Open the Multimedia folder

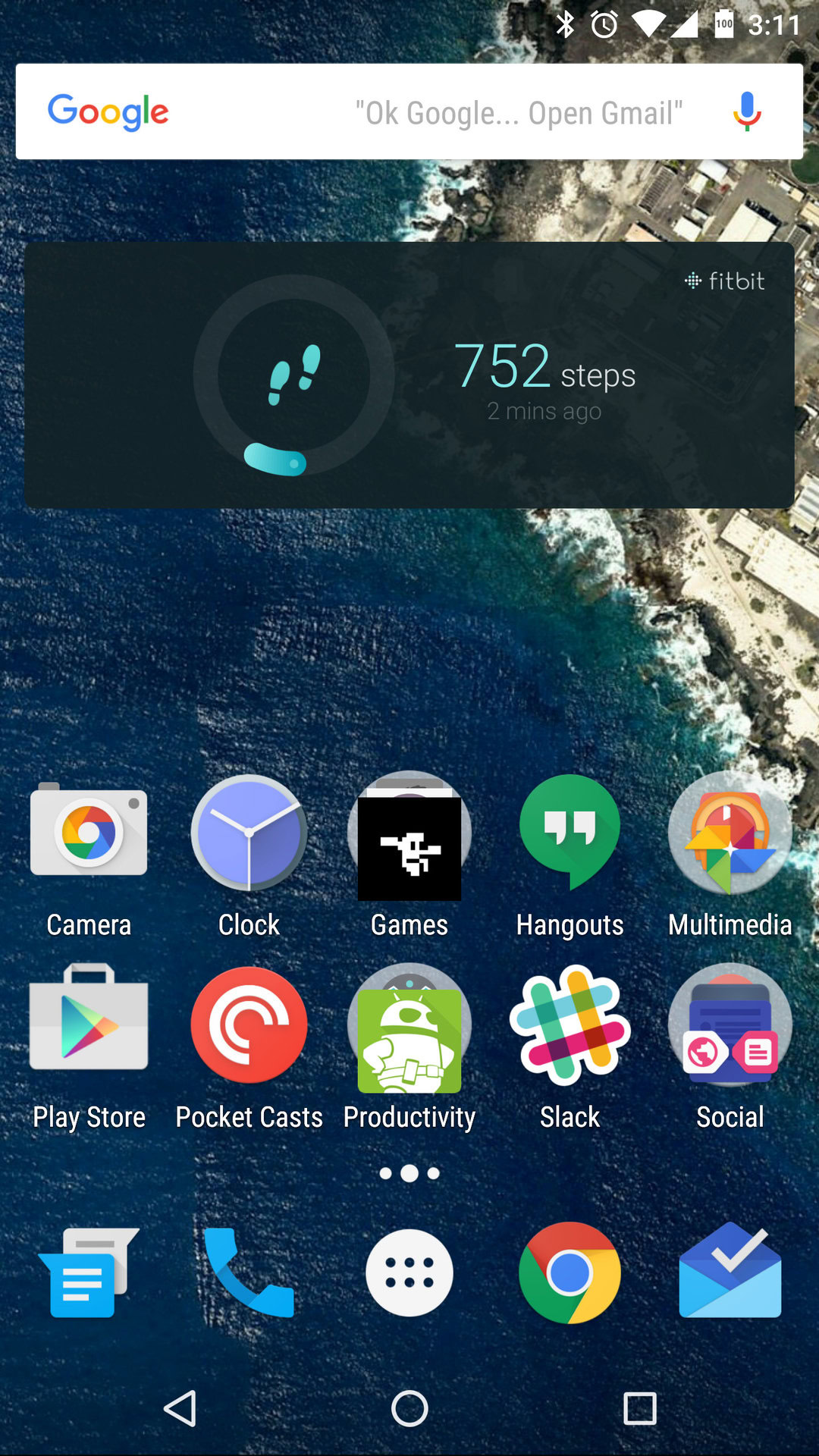pyautogui.click(x=730, y=834)
